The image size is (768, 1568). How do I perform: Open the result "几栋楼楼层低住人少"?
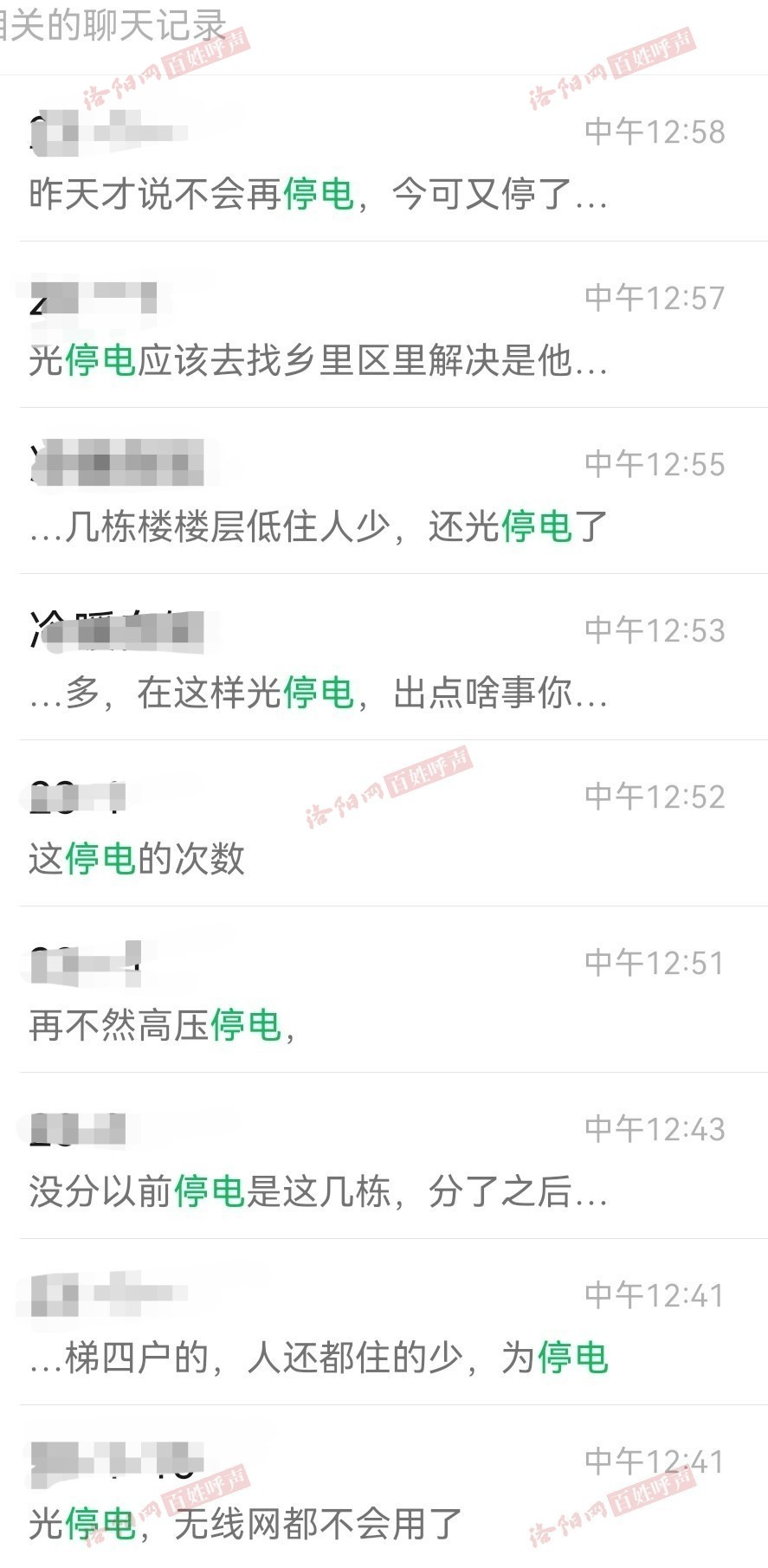(319, 526)
